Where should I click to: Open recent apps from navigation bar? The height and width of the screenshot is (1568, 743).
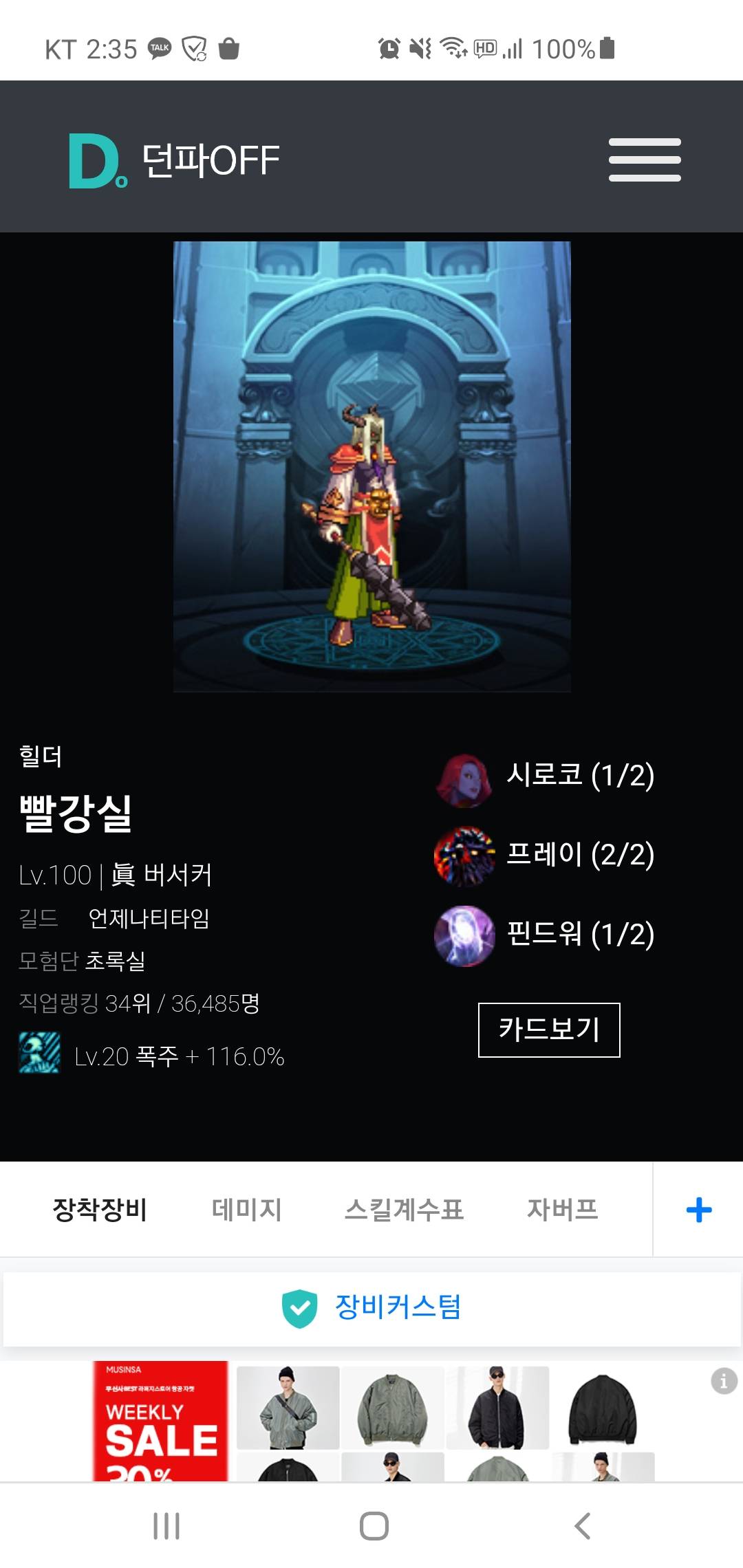[x=166, y=1526]
